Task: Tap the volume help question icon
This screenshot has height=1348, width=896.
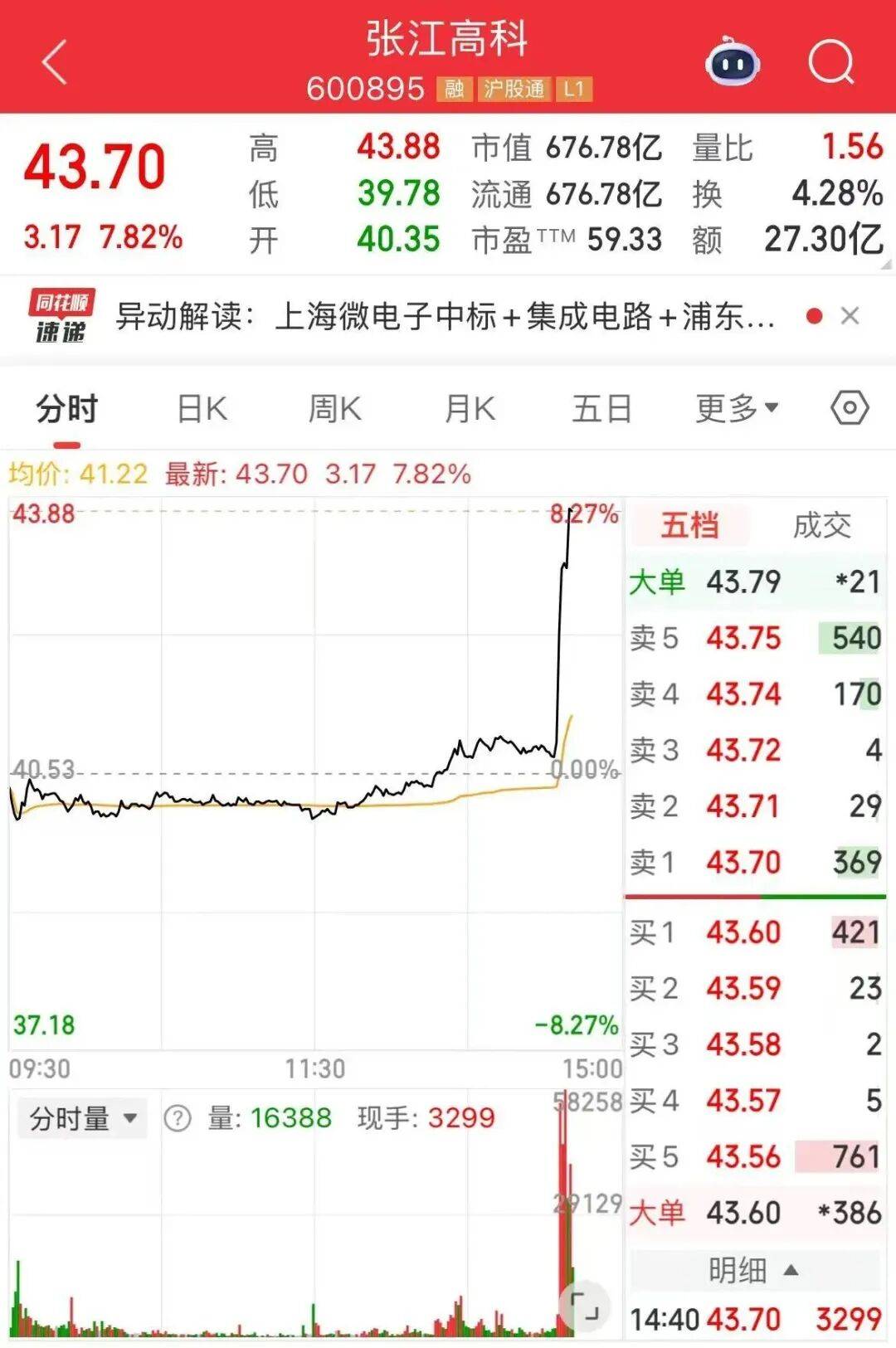Action: pos(178,1118)
